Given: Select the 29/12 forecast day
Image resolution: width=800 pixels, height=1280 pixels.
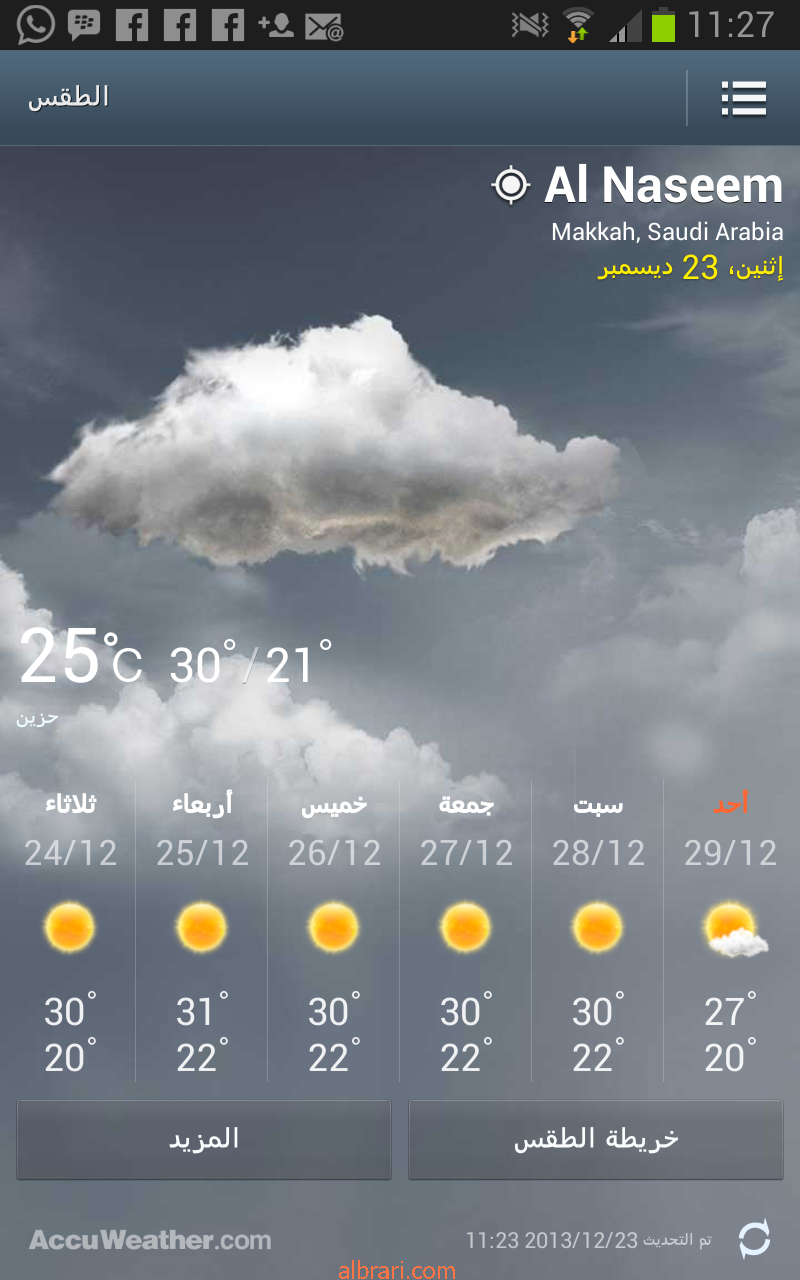Looking at the screenshot, I should pos(731,930).
